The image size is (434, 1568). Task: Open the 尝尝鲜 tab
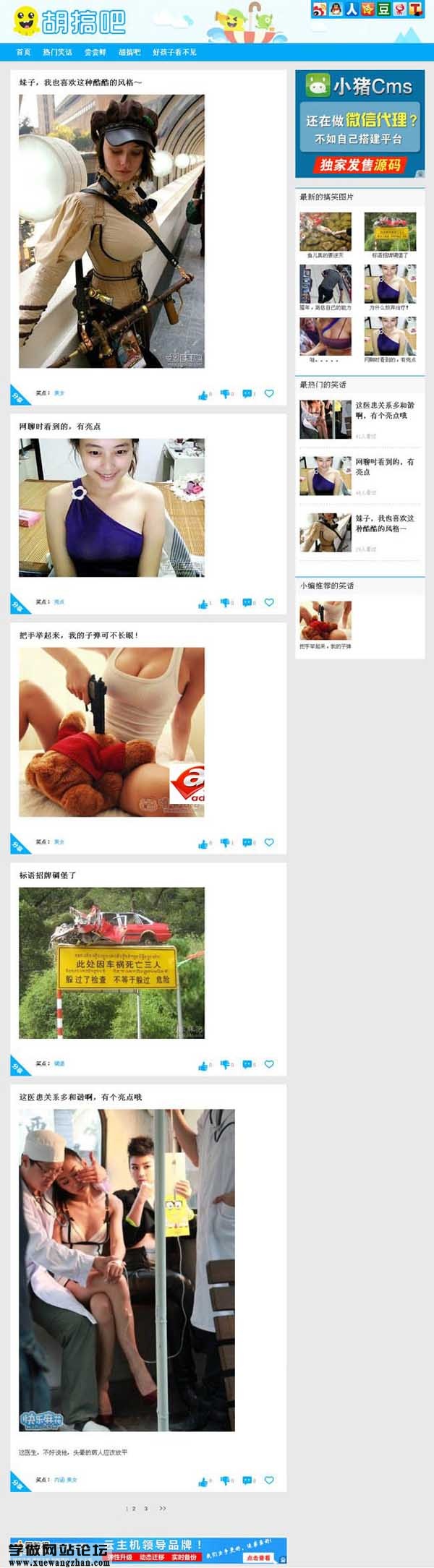95,52
